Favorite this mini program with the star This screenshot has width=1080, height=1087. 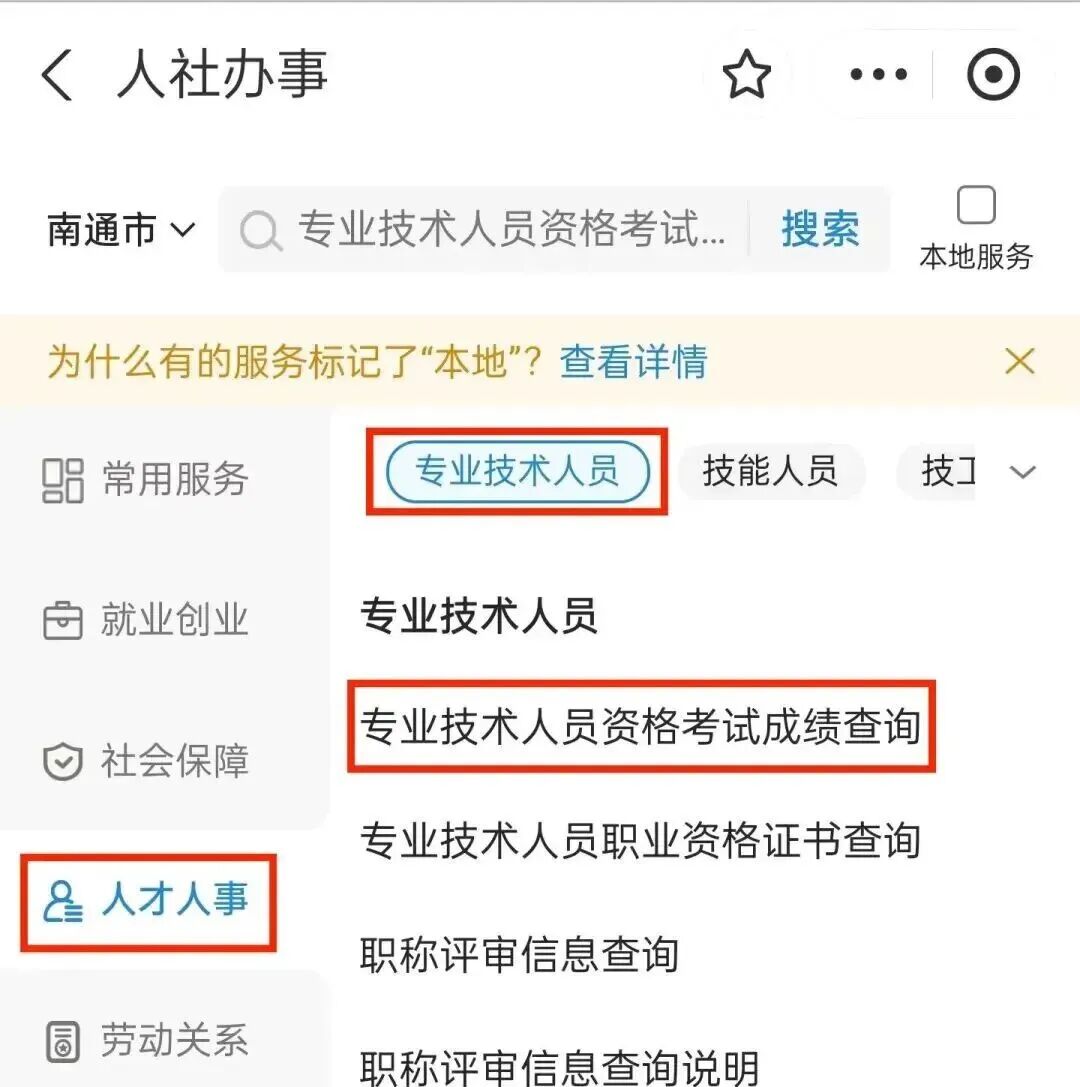tap(746, 76)
